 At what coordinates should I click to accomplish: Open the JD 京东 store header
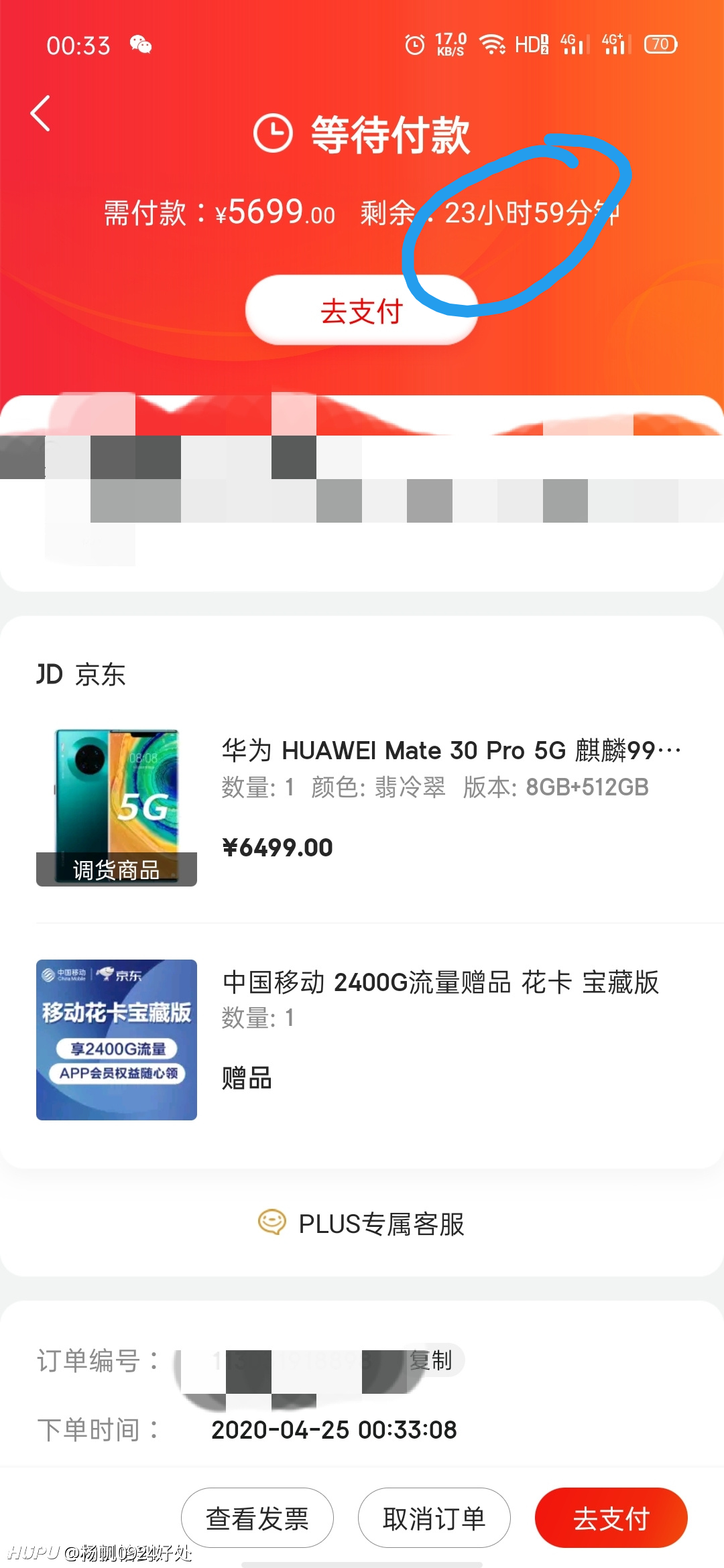point(82,674)
